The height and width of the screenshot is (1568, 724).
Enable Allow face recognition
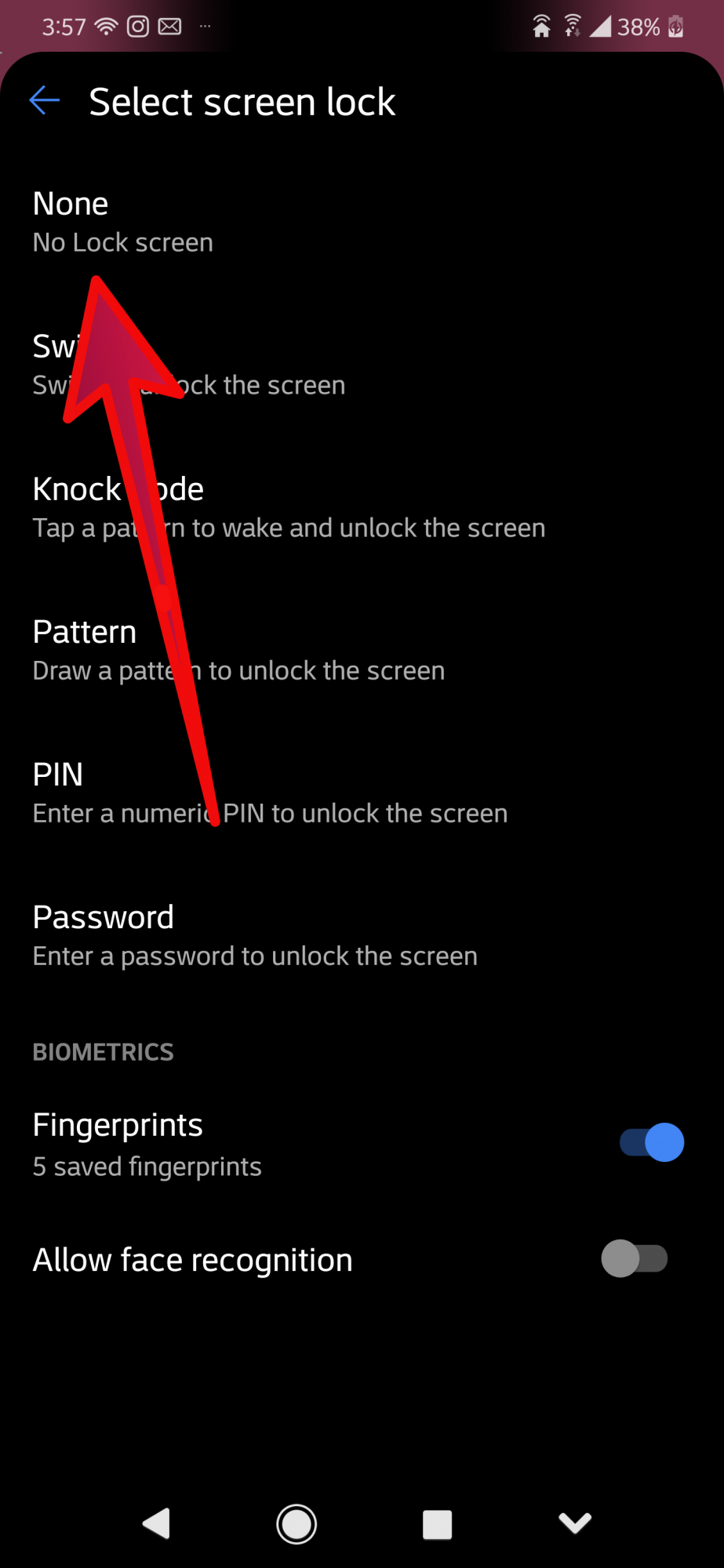coord(634,1258)
